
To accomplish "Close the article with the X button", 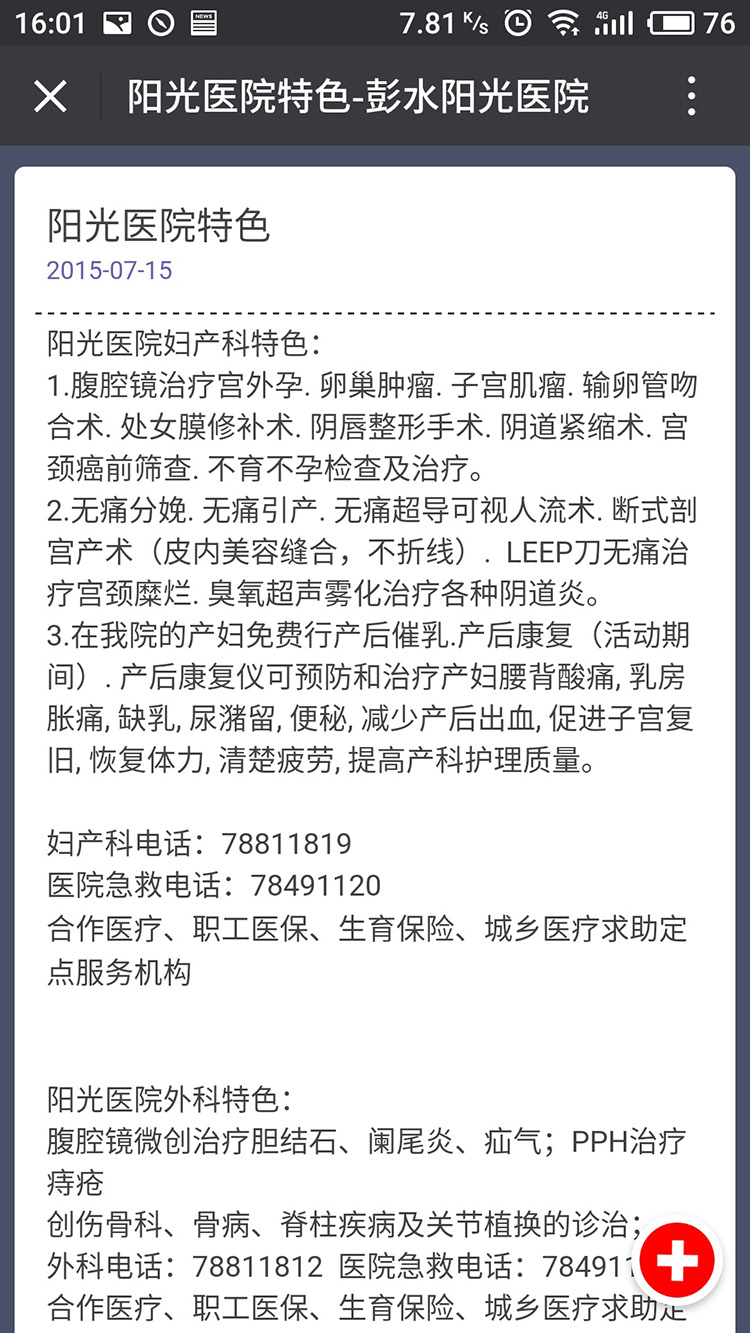I will point(49,96).
